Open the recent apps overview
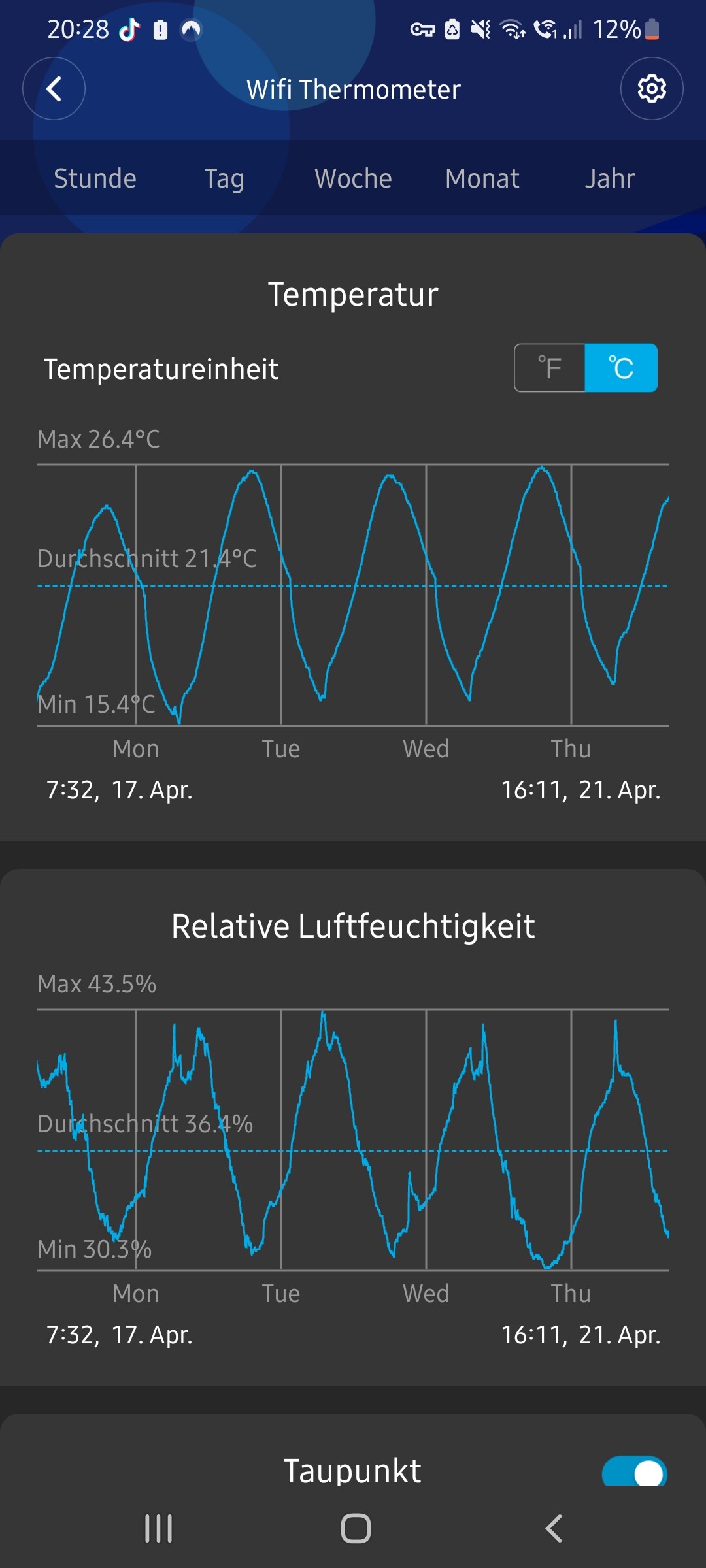Viewport: 706px width, 1568px height. 158,1529
